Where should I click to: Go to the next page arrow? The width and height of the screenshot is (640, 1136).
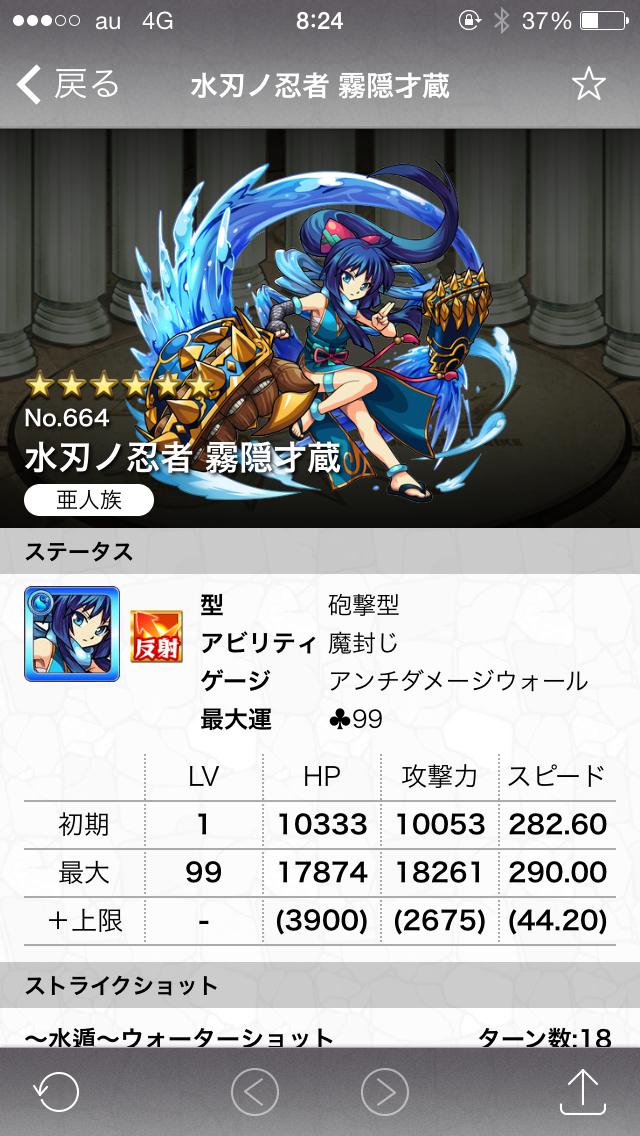tap(385, 1091)
